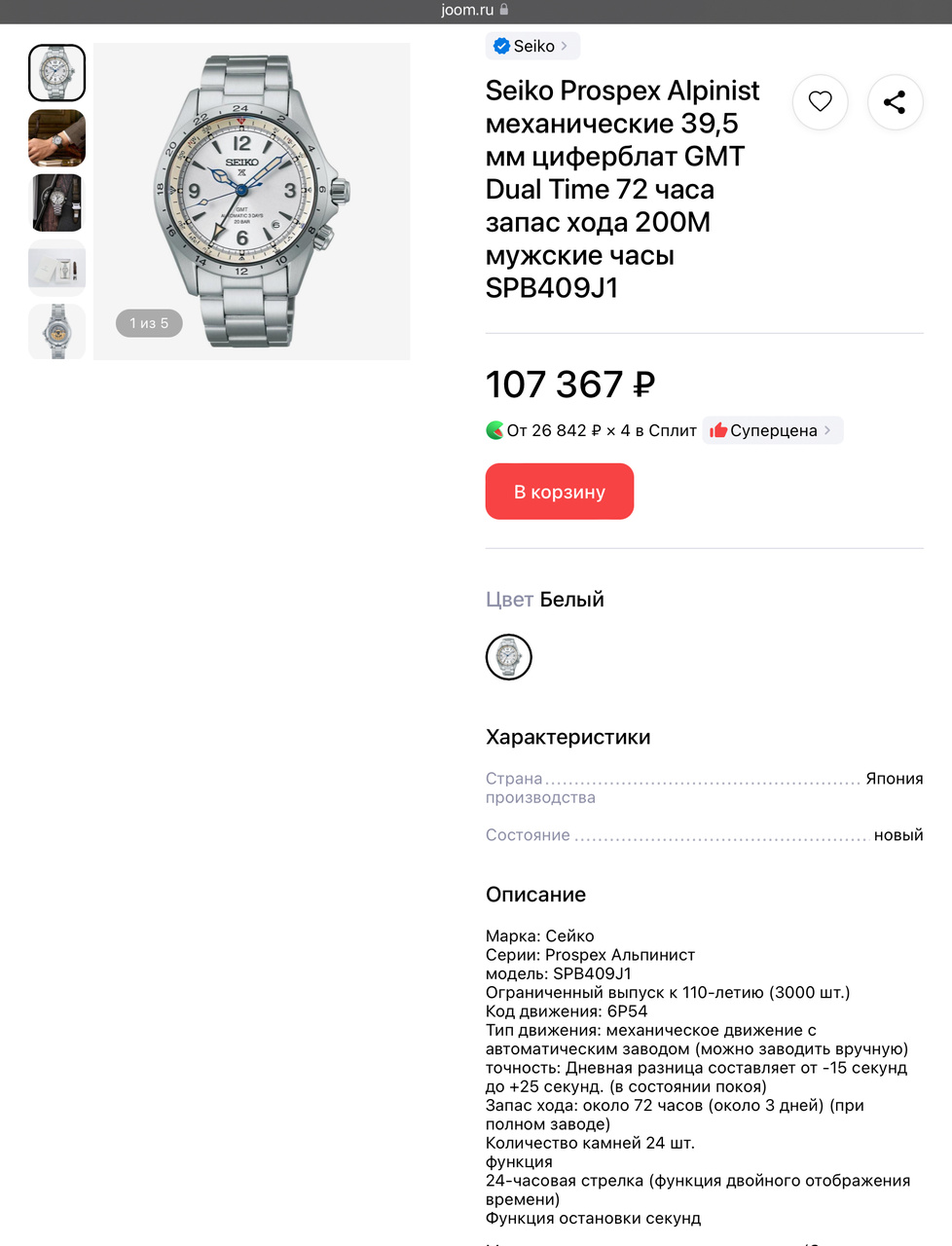Screen dimensions: 952x1246
Task: Open the Seiko brand store chip
Action: point(532,46)
